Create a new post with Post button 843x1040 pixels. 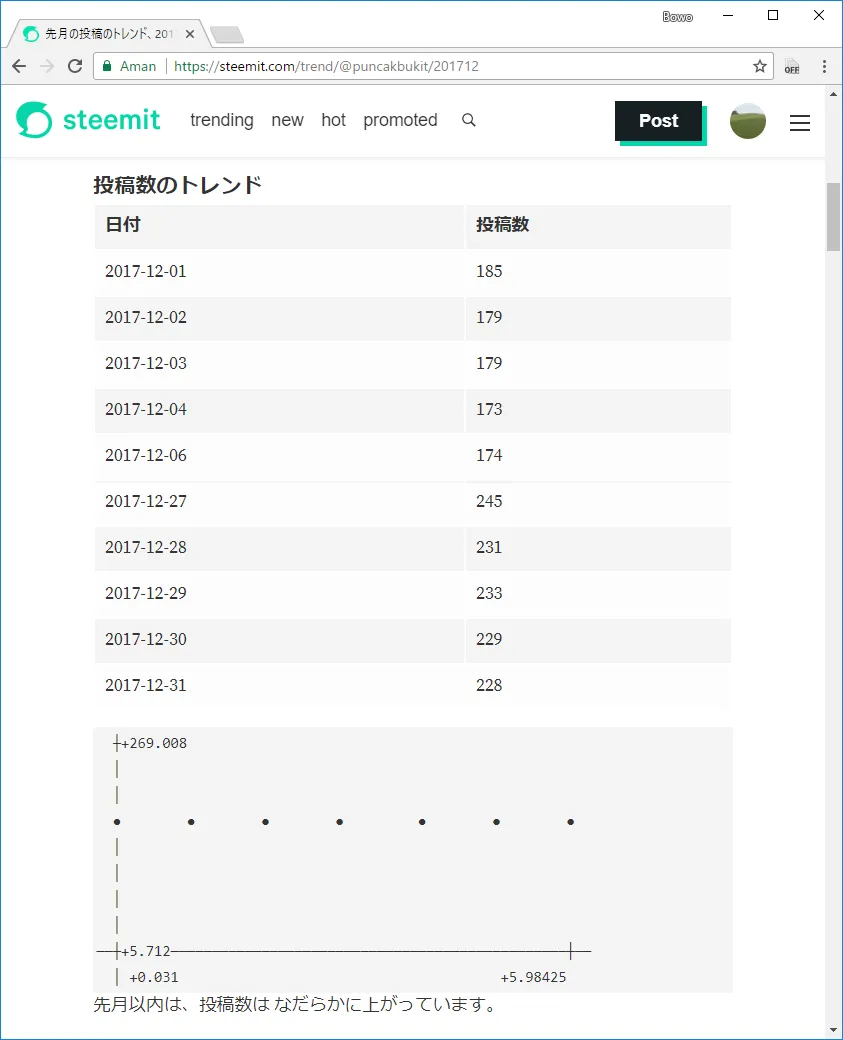(x=658, y=121)
